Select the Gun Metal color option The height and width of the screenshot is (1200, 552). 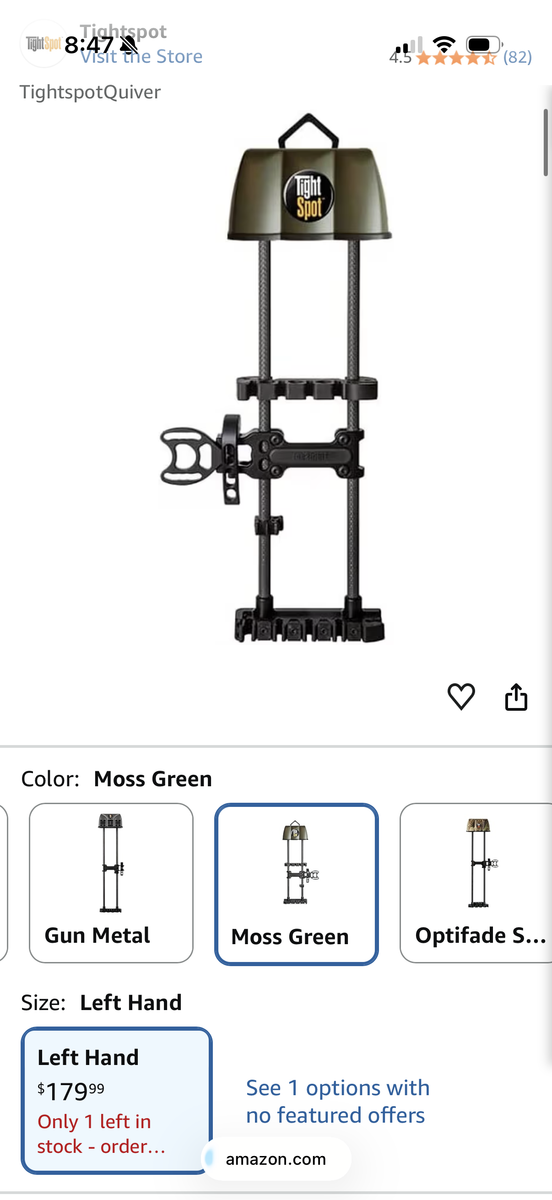click(x=111, y=883)
